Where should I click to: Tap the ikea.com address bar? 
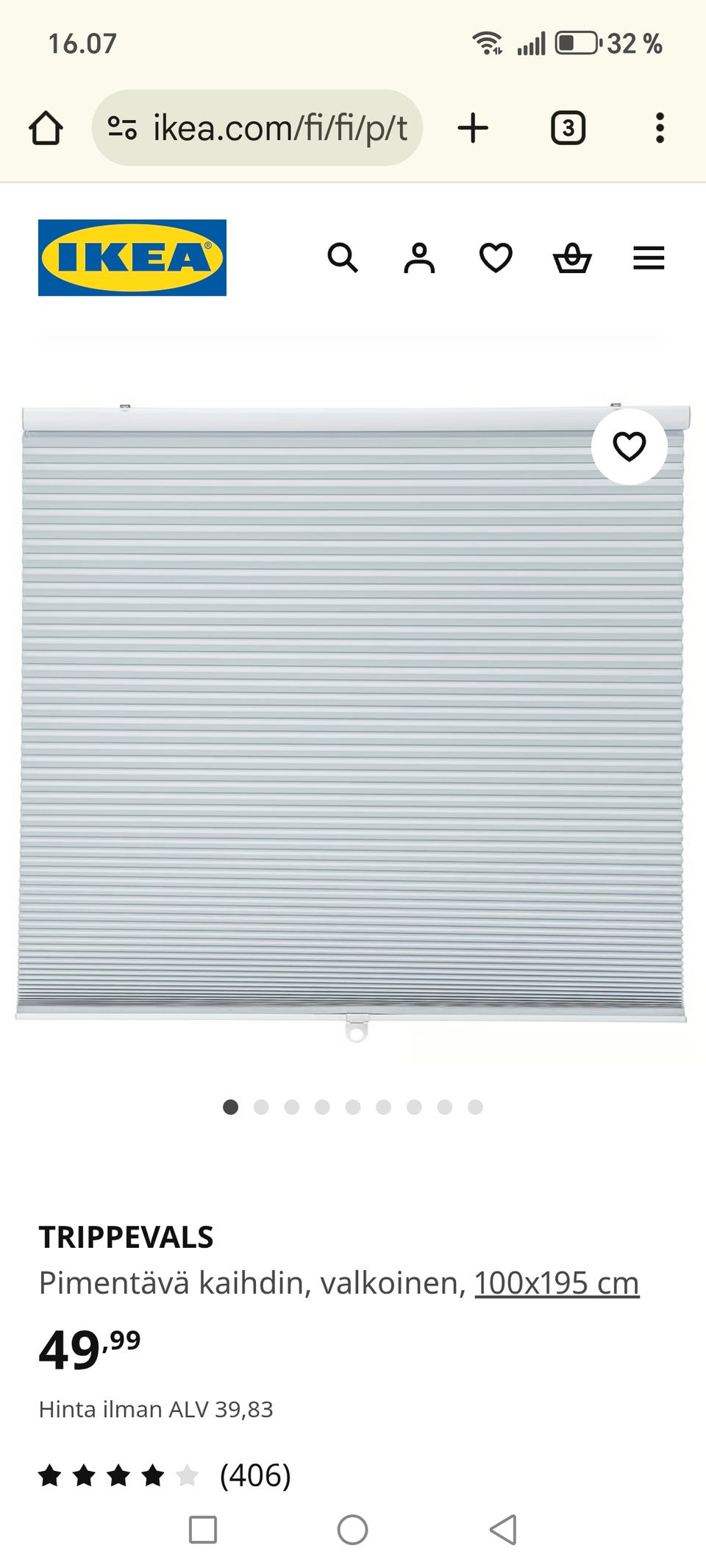pyautogui.click(x=257, y=128)
